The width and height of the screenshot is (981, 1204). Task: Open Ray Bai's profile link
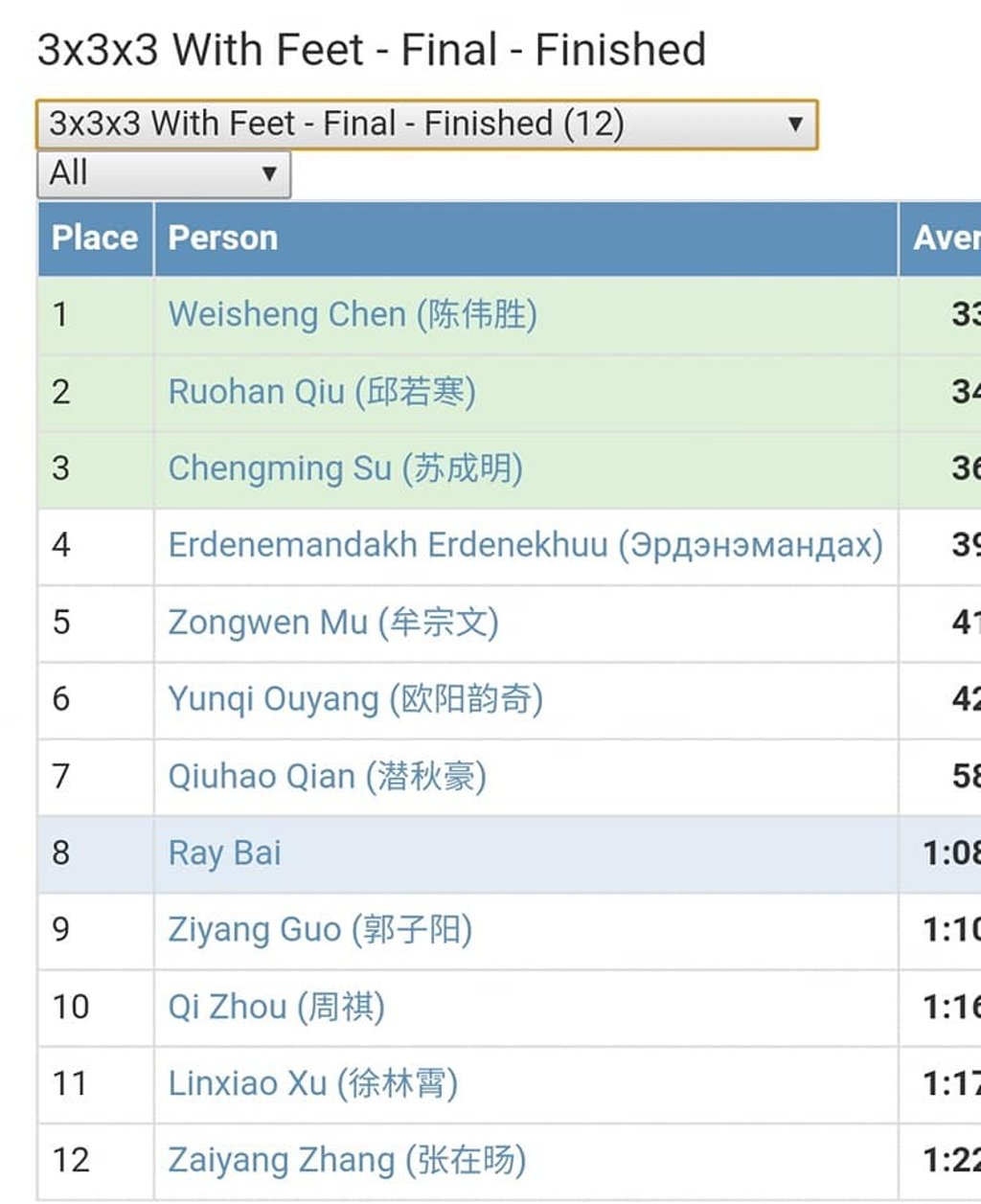tap(225, 852)
